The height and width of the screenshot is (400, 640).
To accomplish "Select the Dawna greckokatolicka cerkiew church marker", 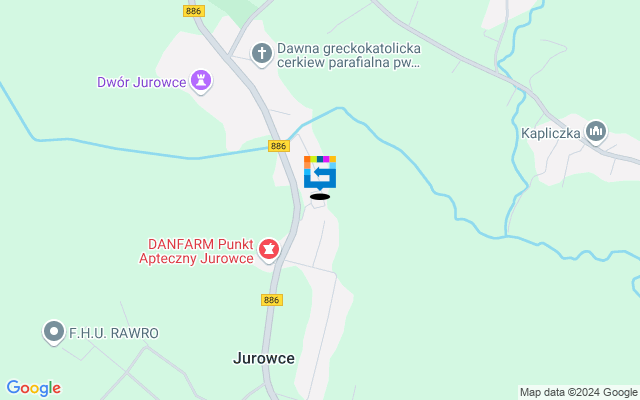I will tap(262, 53).
